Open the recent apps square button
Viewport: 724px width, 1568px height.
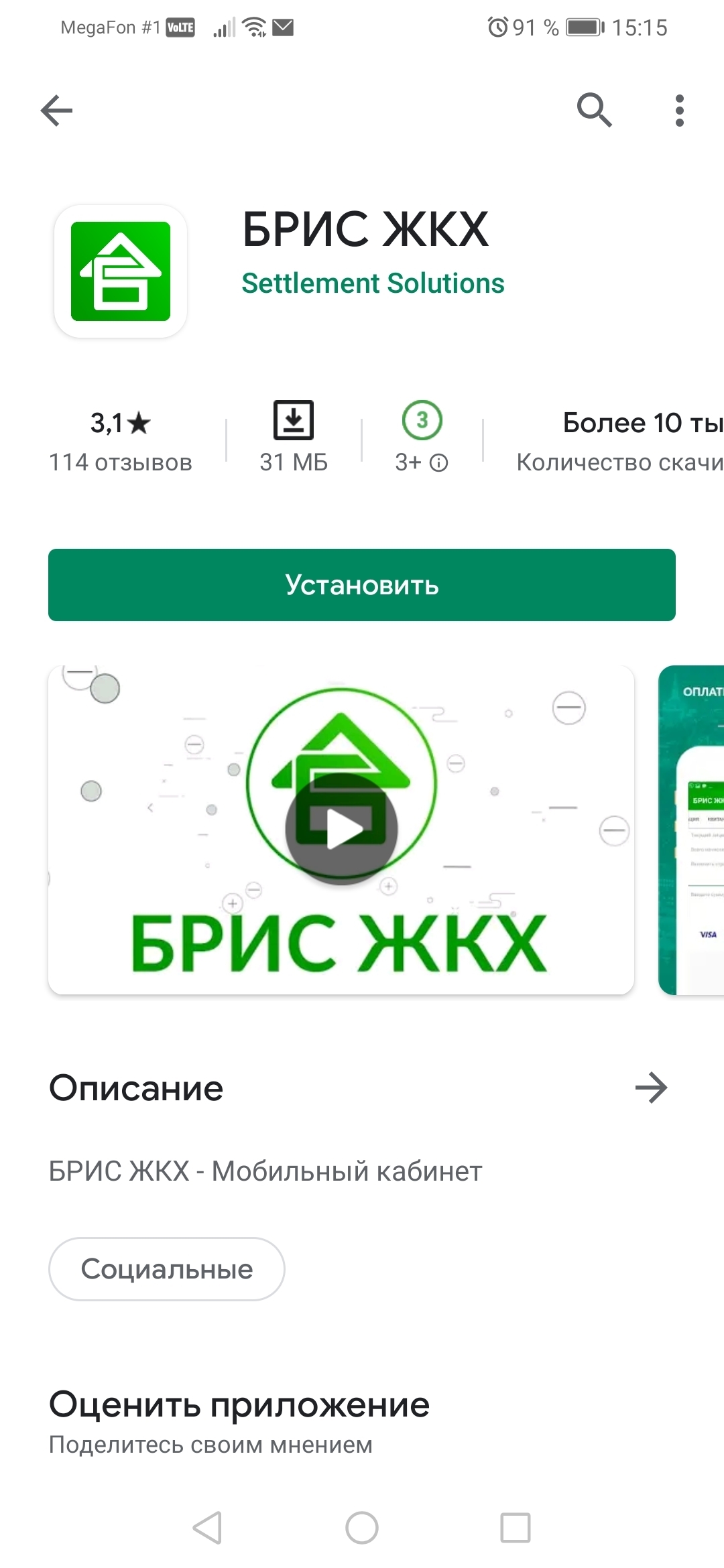[515, 1528]
